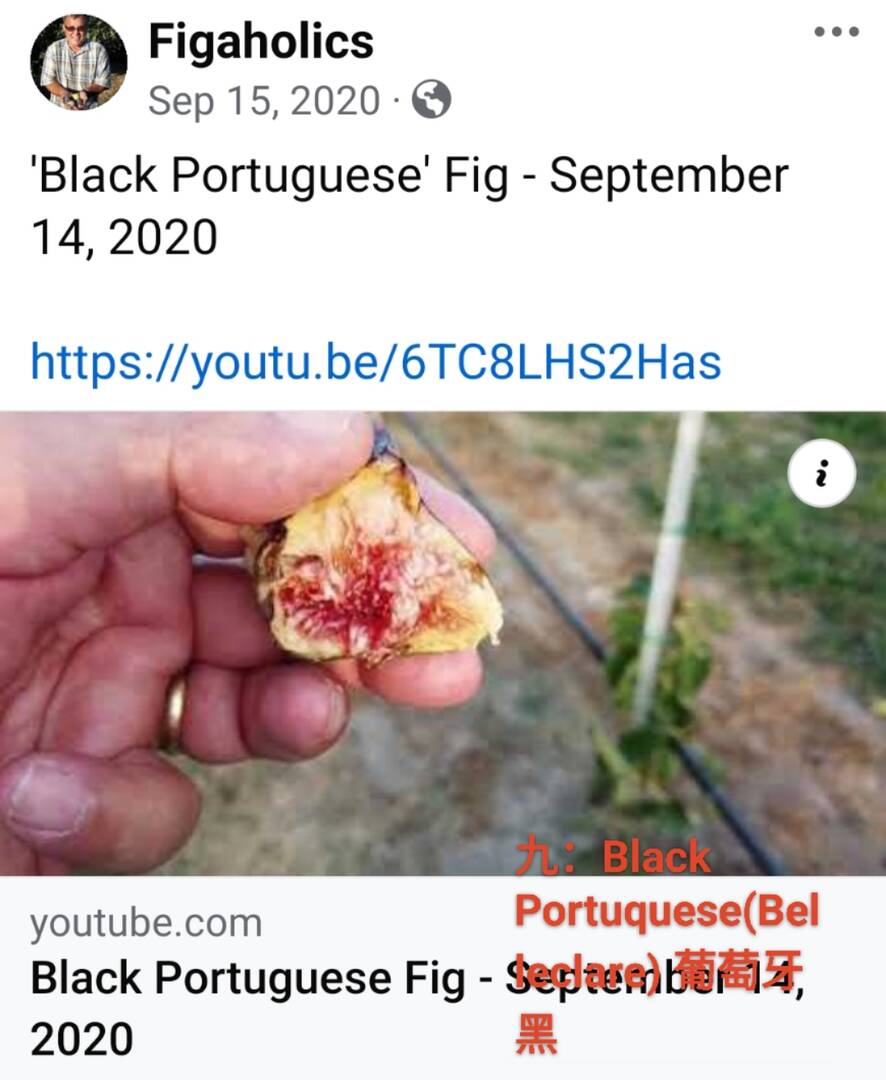Tap the info icon on the link preview
Image resolution: width=886 pixels, height=1080 pixels.
pos(821,475)
